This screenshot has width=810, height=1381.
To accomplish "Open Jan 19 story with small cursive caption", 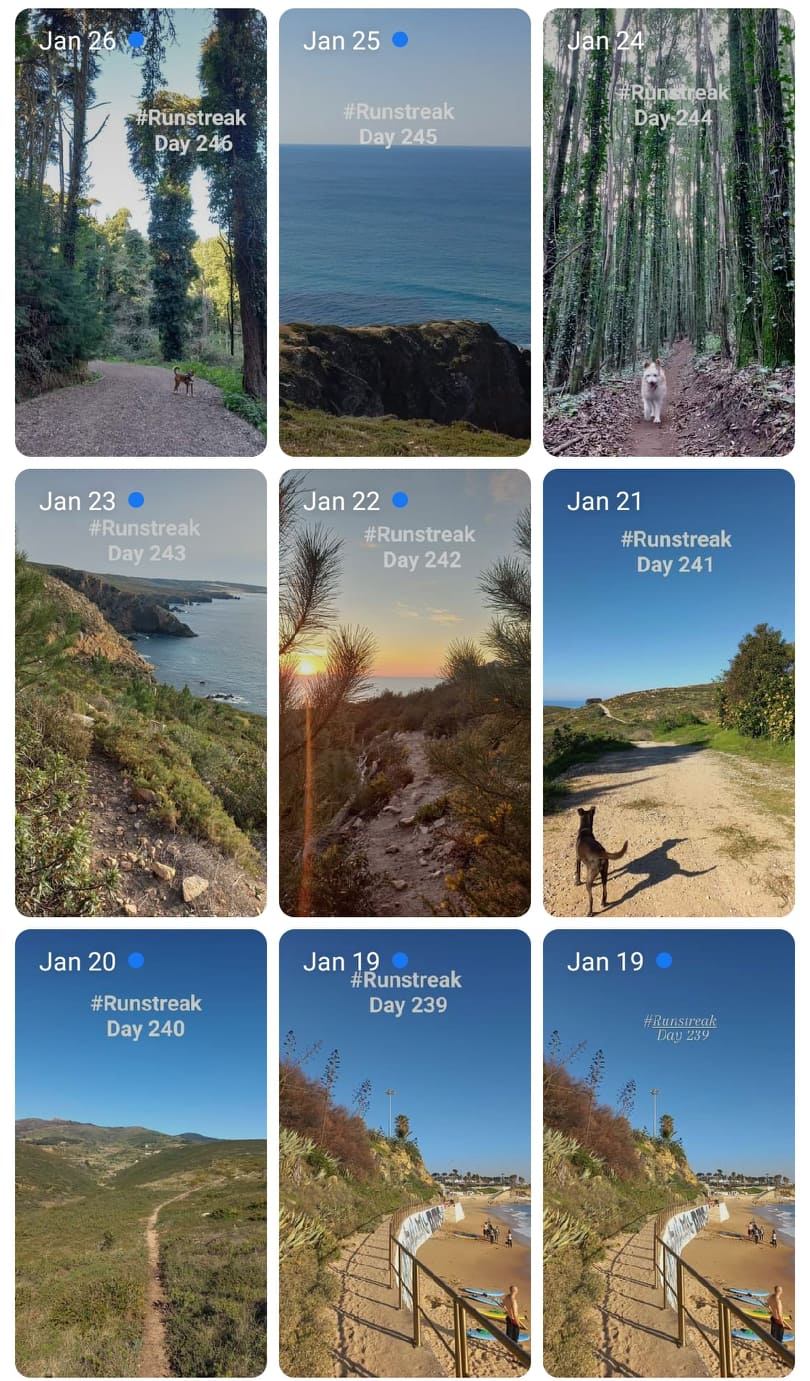I will [x=669, y=1153].
